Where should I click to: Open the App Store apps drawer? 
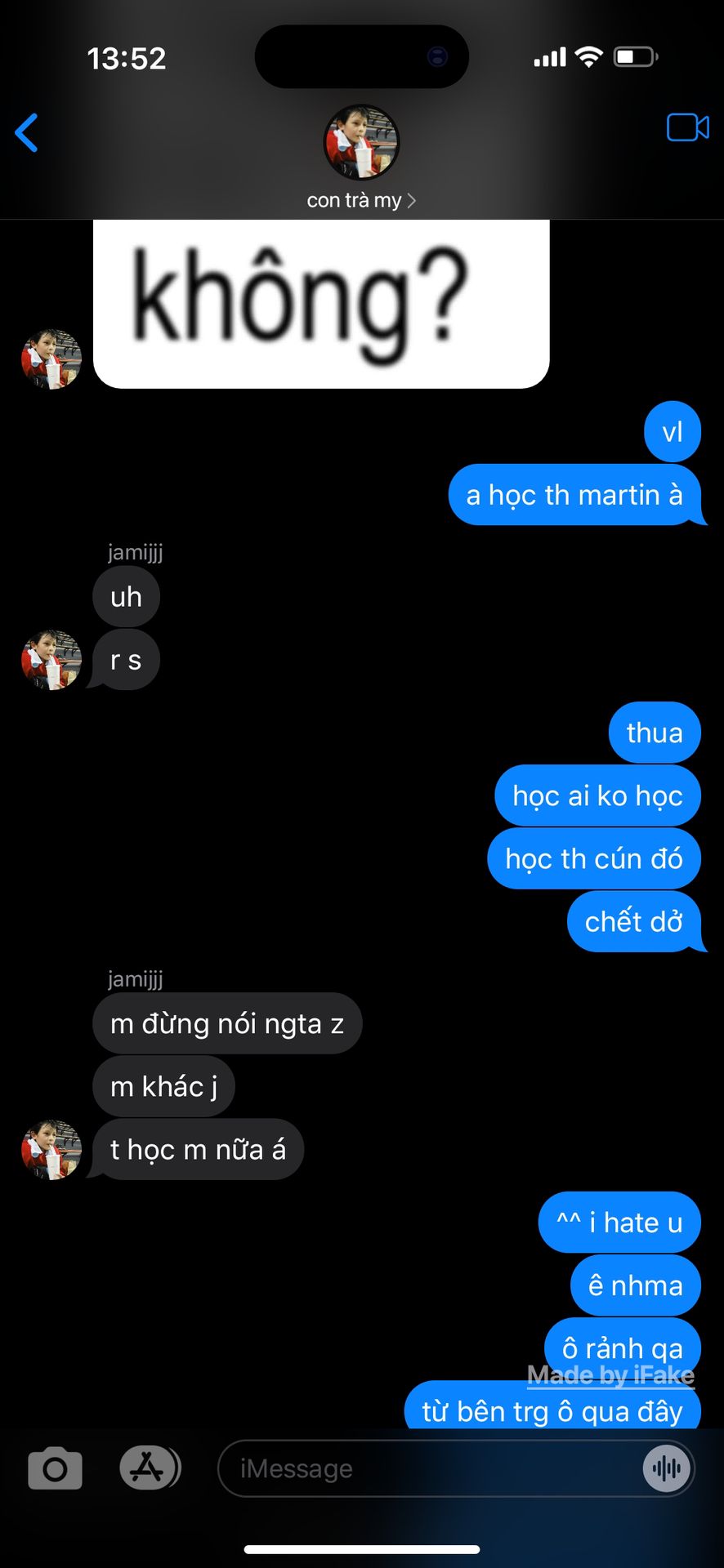[150, 1468]
